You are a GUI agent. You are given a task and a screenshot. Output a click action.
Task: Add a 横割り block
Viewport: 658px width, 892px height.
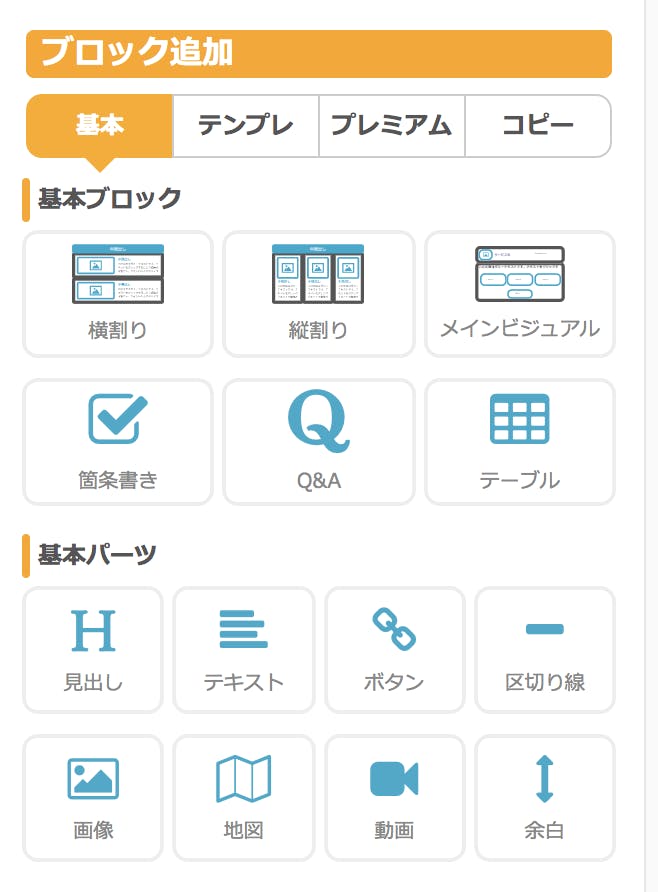pos(118,294)
